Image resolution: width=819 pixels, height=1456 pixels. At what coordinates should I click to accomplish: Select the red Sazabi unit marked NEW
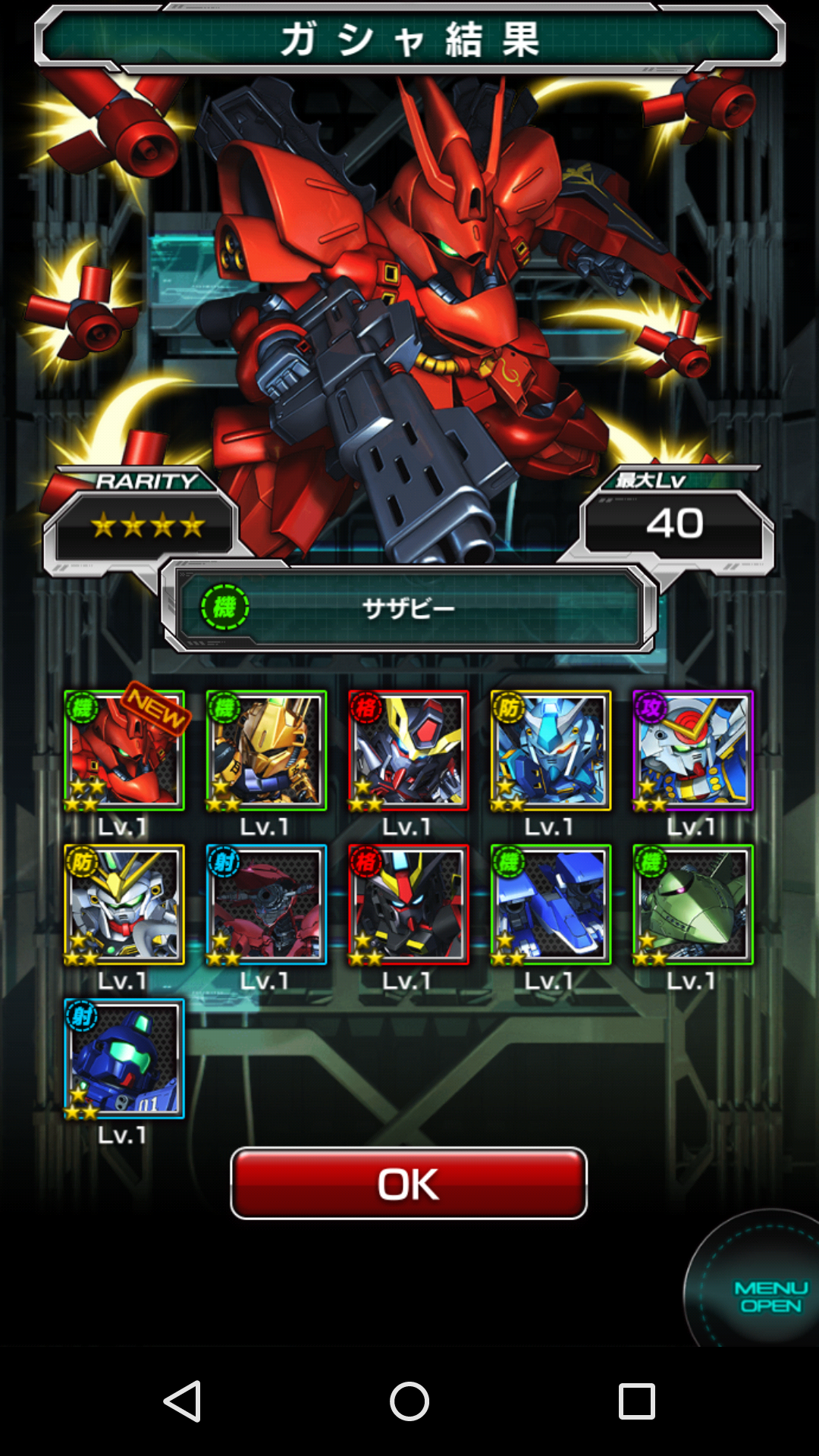click(x=124, y=750)
